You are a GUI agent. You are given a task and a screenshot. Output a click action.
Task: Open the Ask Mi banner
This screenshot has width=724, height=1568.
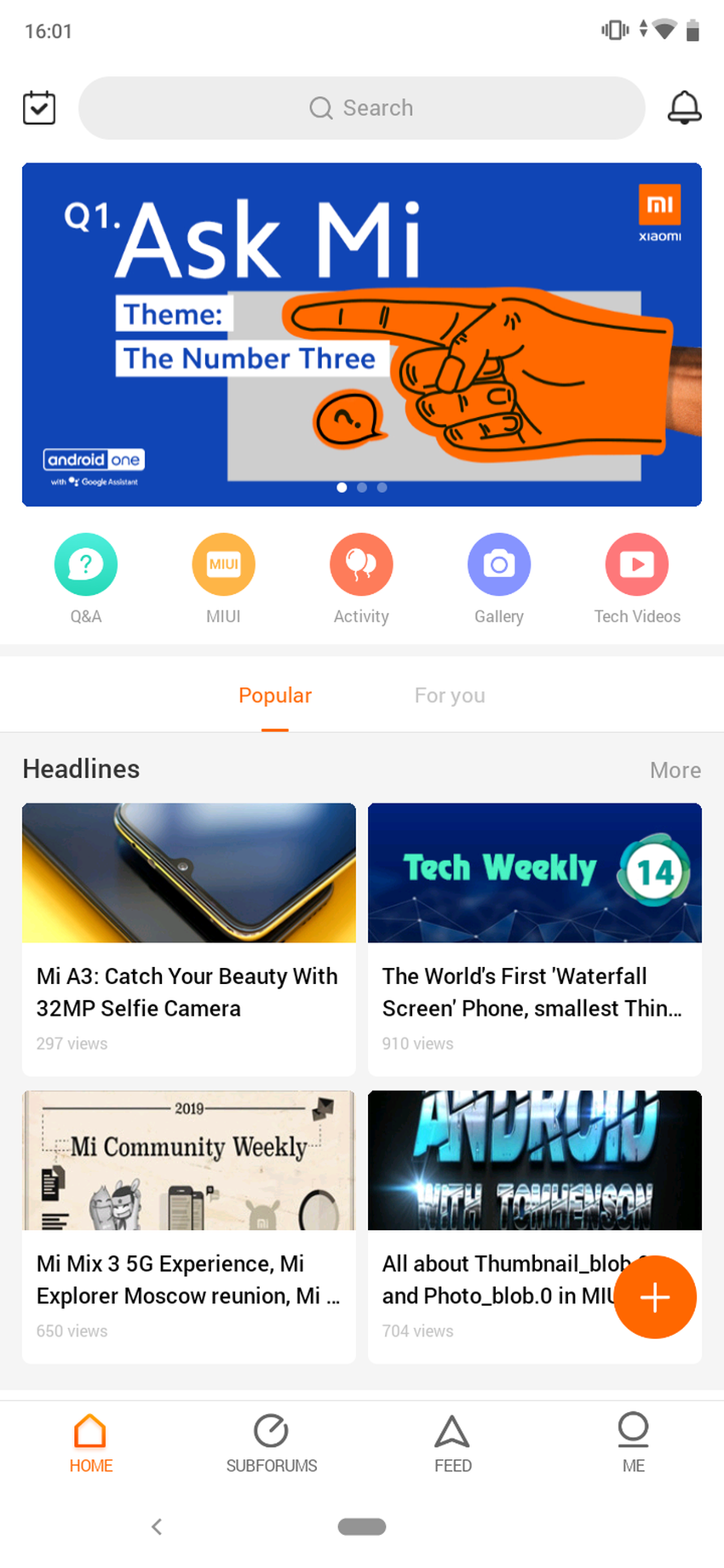coord(361,334)
